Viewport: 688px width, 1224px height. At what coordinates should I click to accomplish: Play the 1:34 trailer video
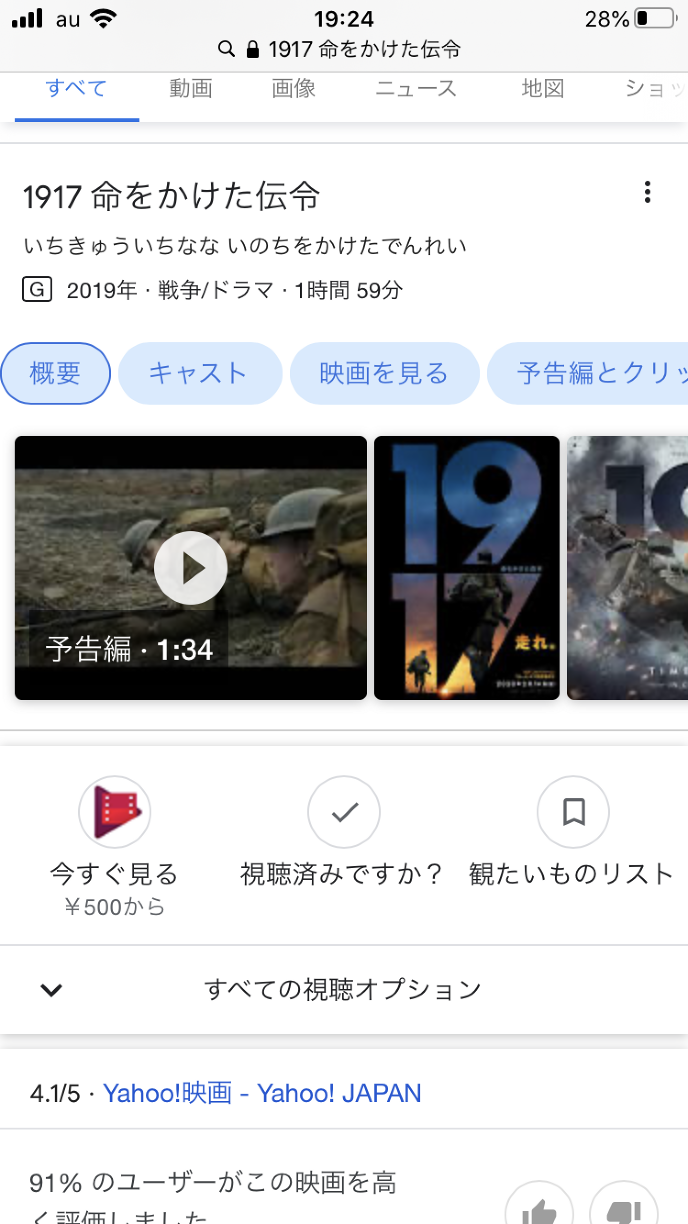point(191,567)
